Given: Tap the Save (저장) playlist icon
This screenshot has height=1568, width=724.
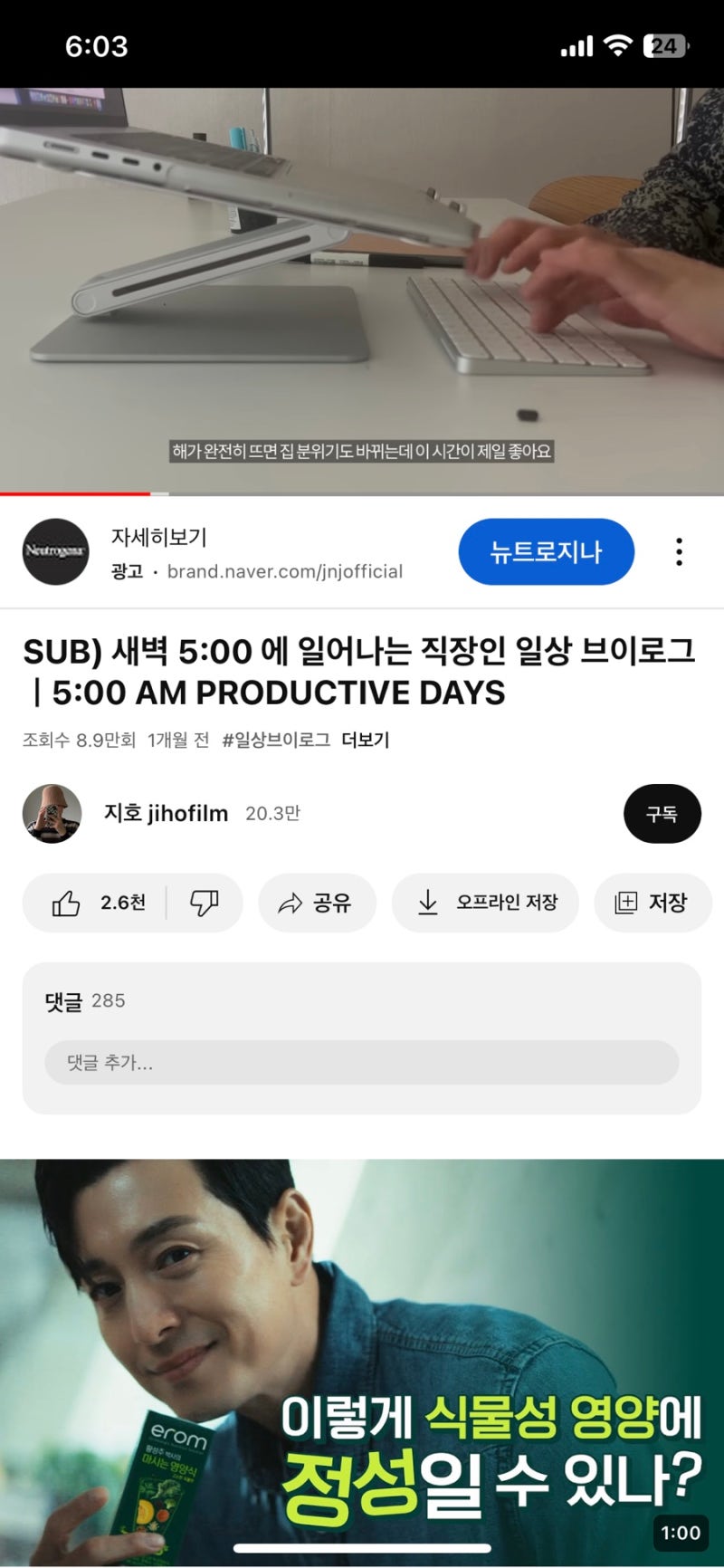Looking at the screenshot, I should pyautogui.click(x=624, y=903).
